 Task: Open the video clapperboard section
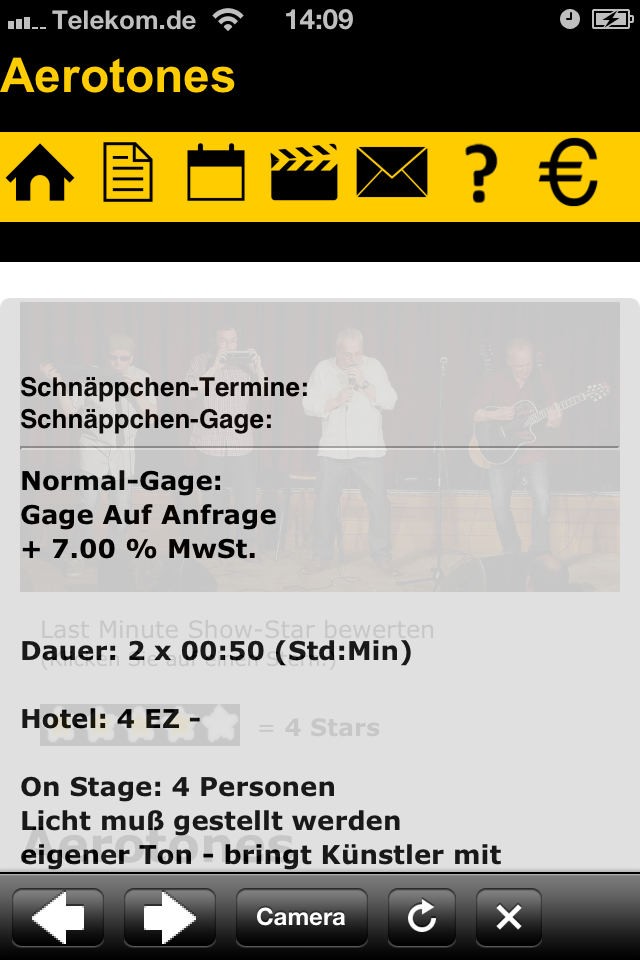(304, 174)
